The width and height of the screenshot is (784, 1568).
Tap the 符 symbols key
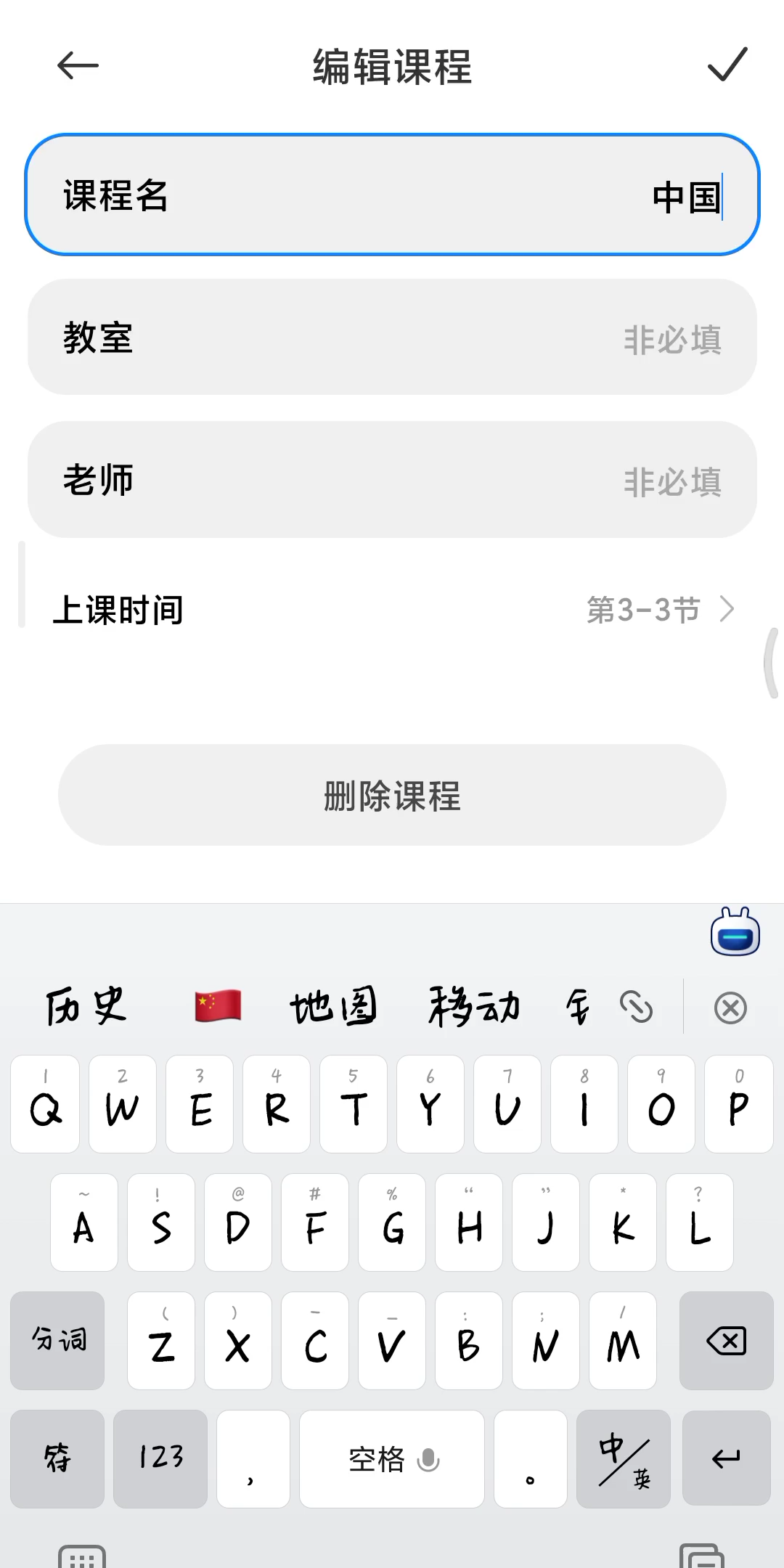coord(57,1458)
